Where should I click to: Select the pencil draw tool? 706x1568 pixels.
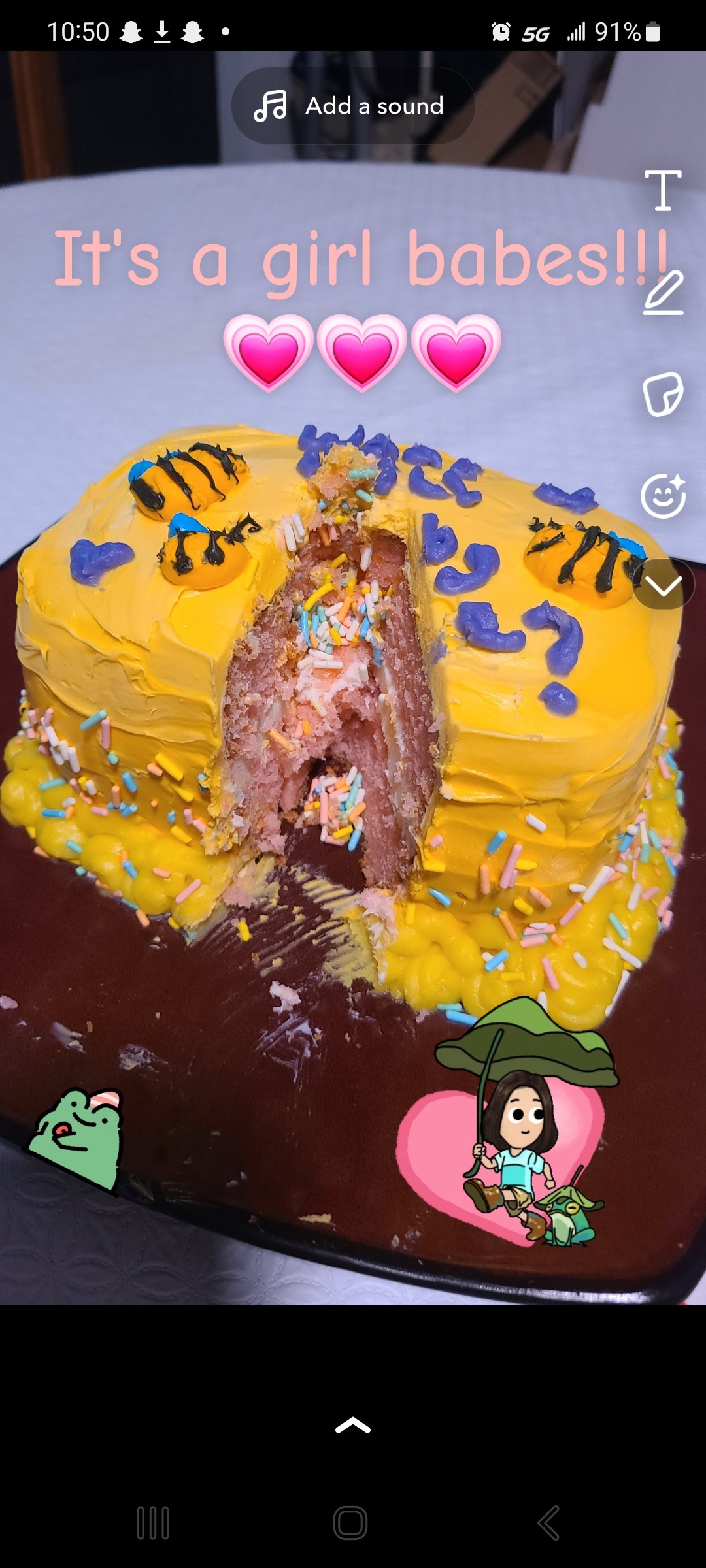(x=663, y=293)
